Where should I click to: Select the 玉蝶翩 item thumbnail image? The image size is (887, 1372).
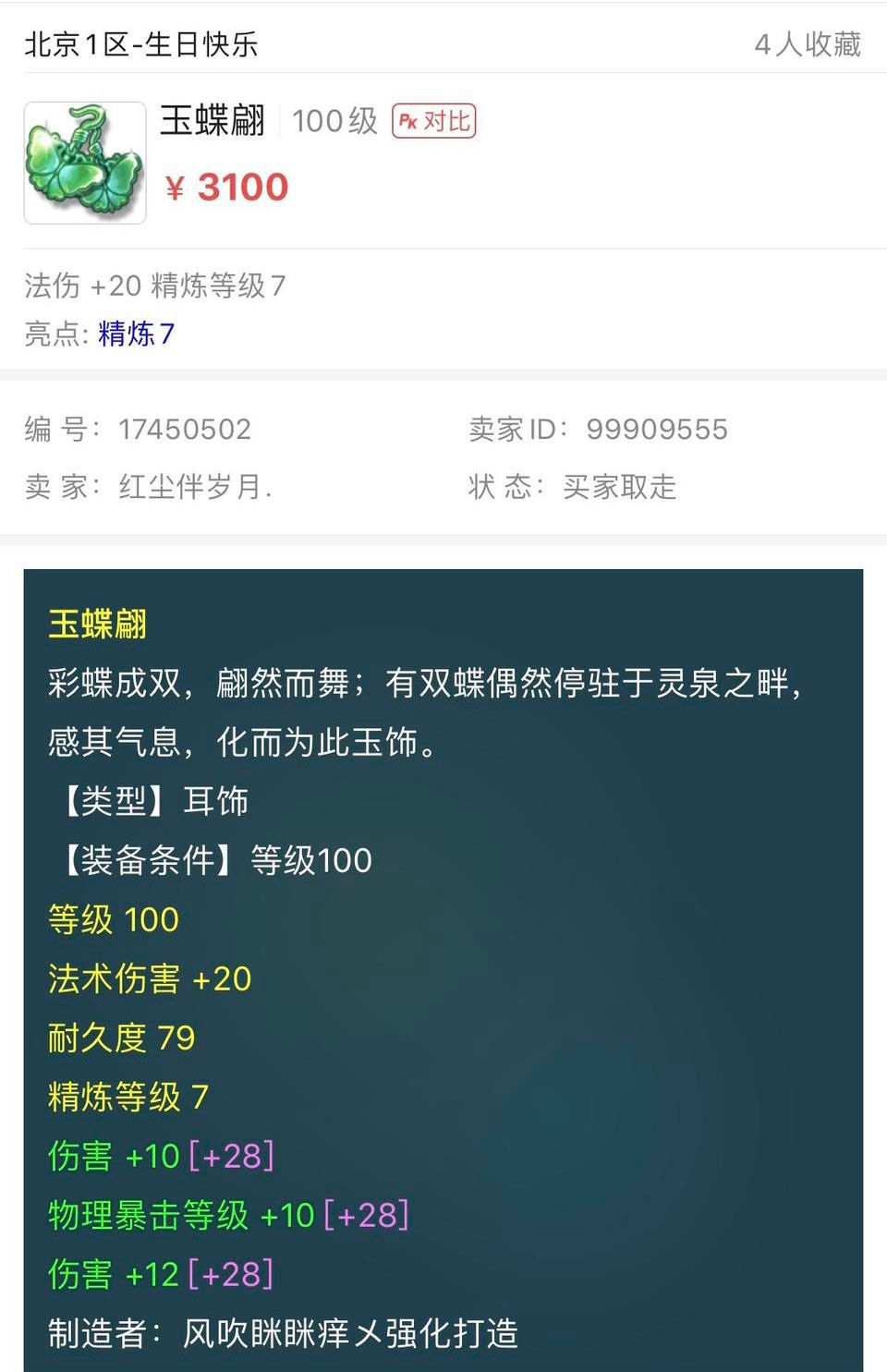(x=84, y=161)
